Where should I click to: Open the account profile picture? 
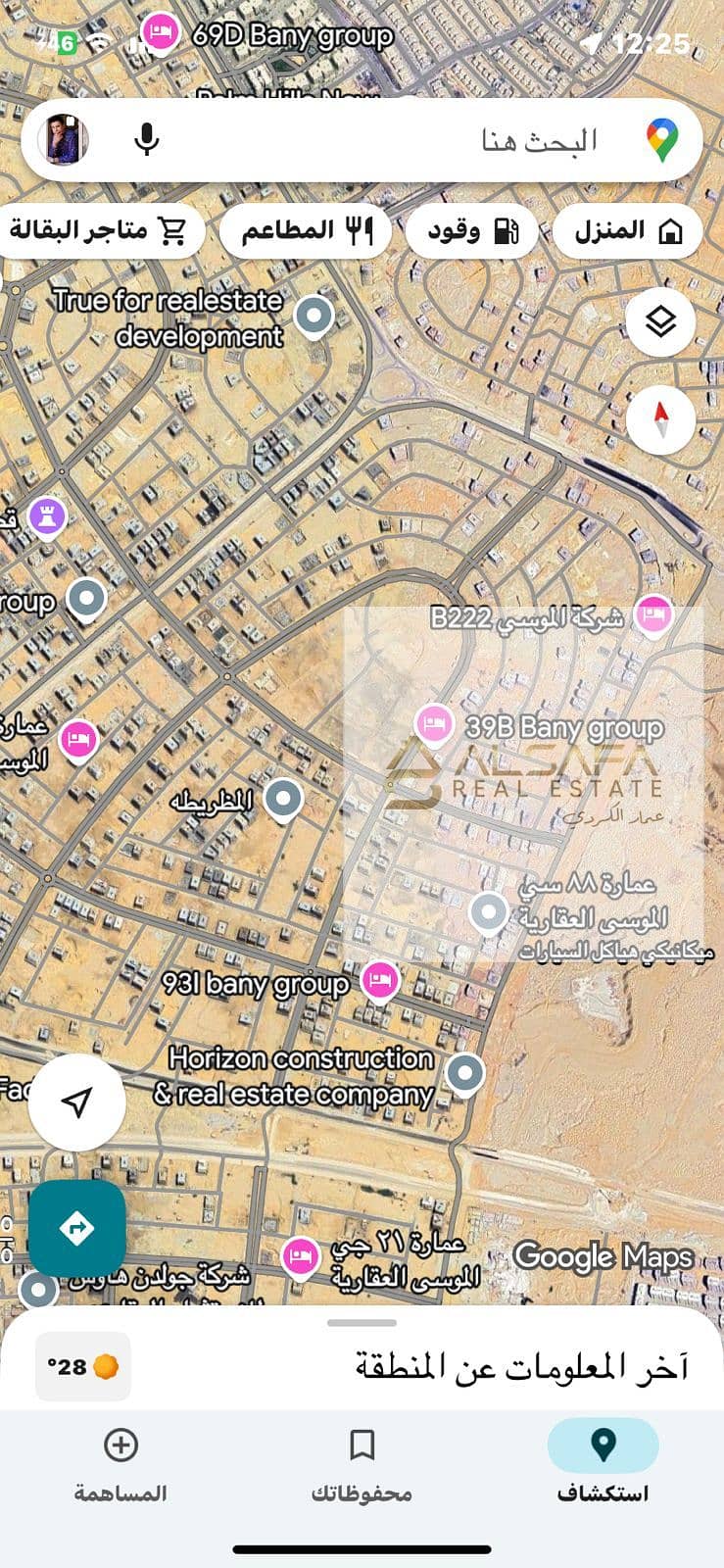tap(64, 140)
